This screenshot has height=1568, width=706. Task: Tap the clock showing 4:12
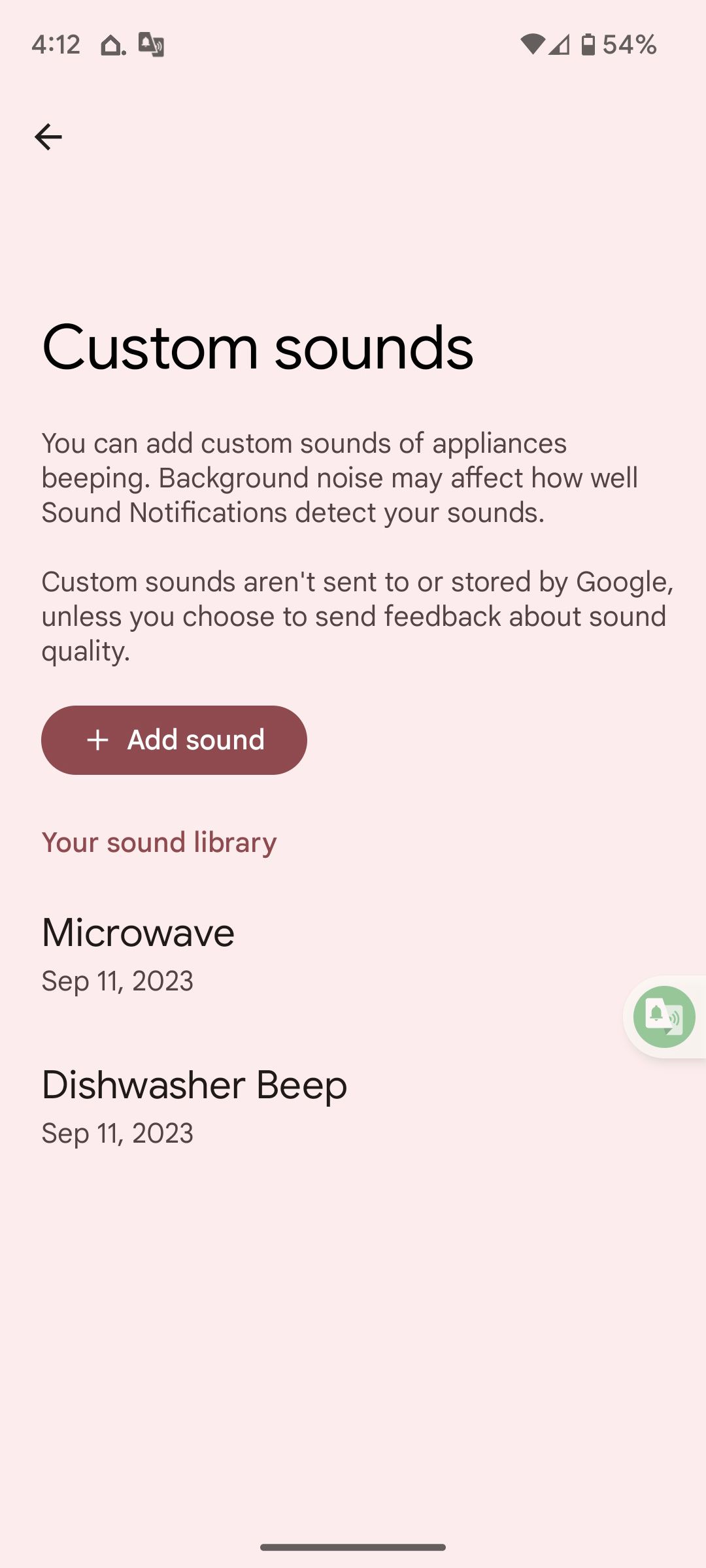(56, 44)
